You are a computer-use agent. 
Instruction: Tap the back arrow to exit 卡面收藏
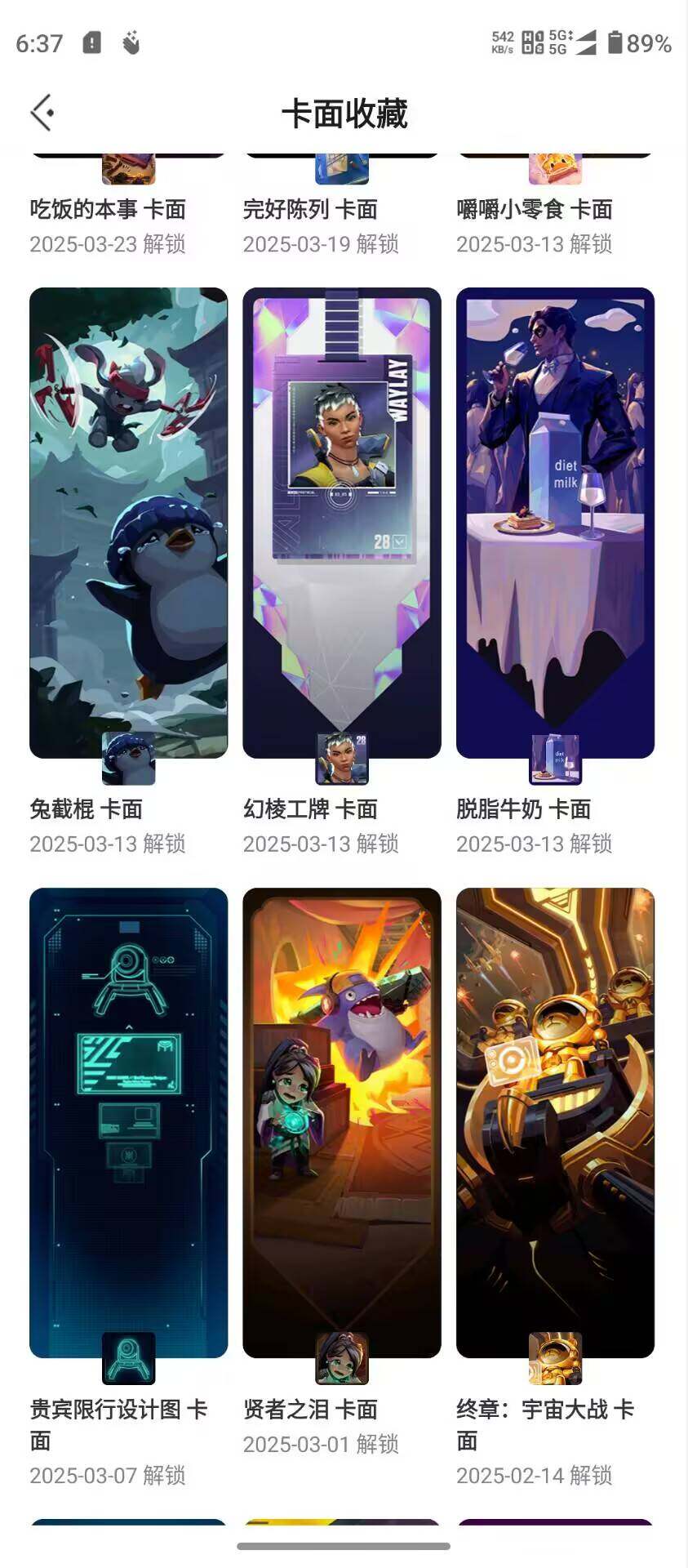coord(40,113)
